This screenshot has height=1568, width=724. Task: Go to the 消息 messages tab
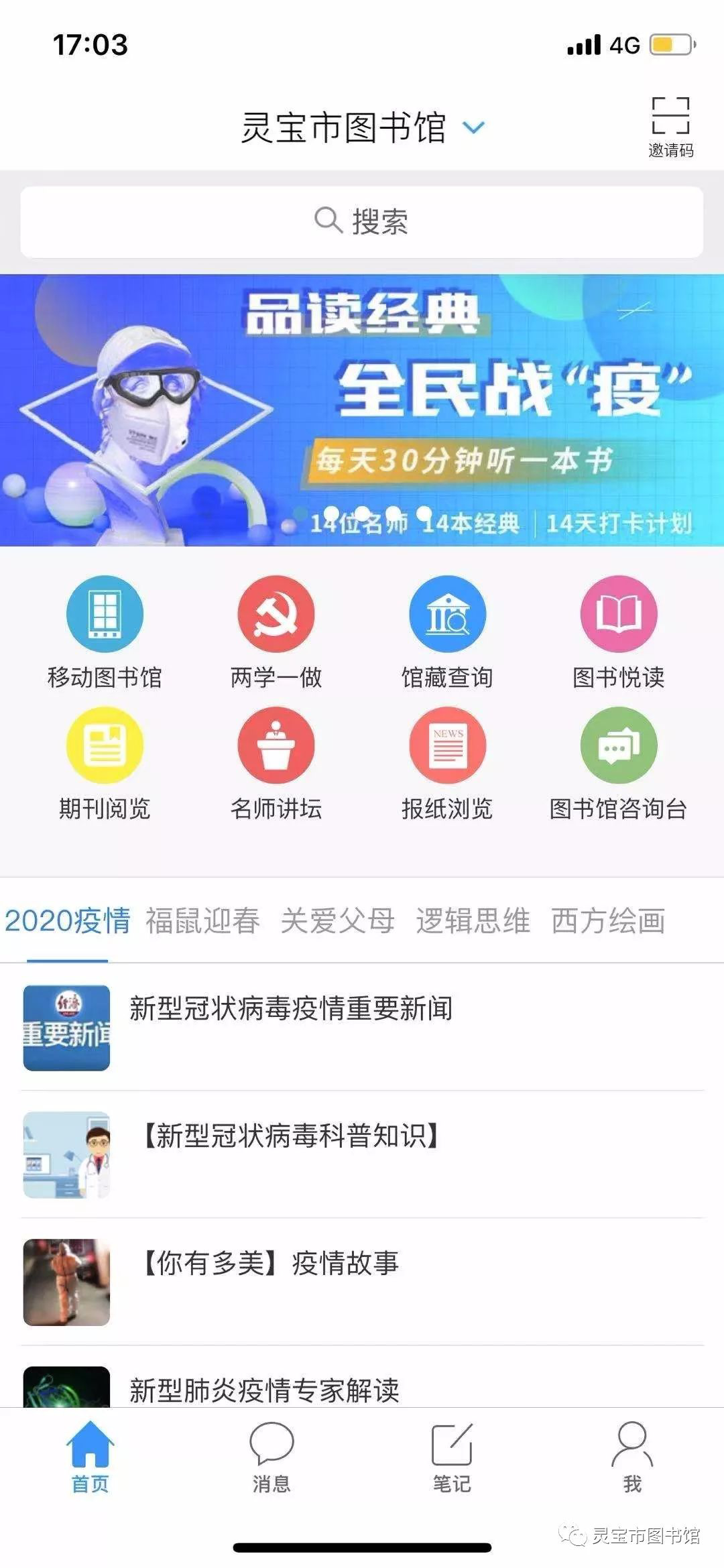[271, 1455]
